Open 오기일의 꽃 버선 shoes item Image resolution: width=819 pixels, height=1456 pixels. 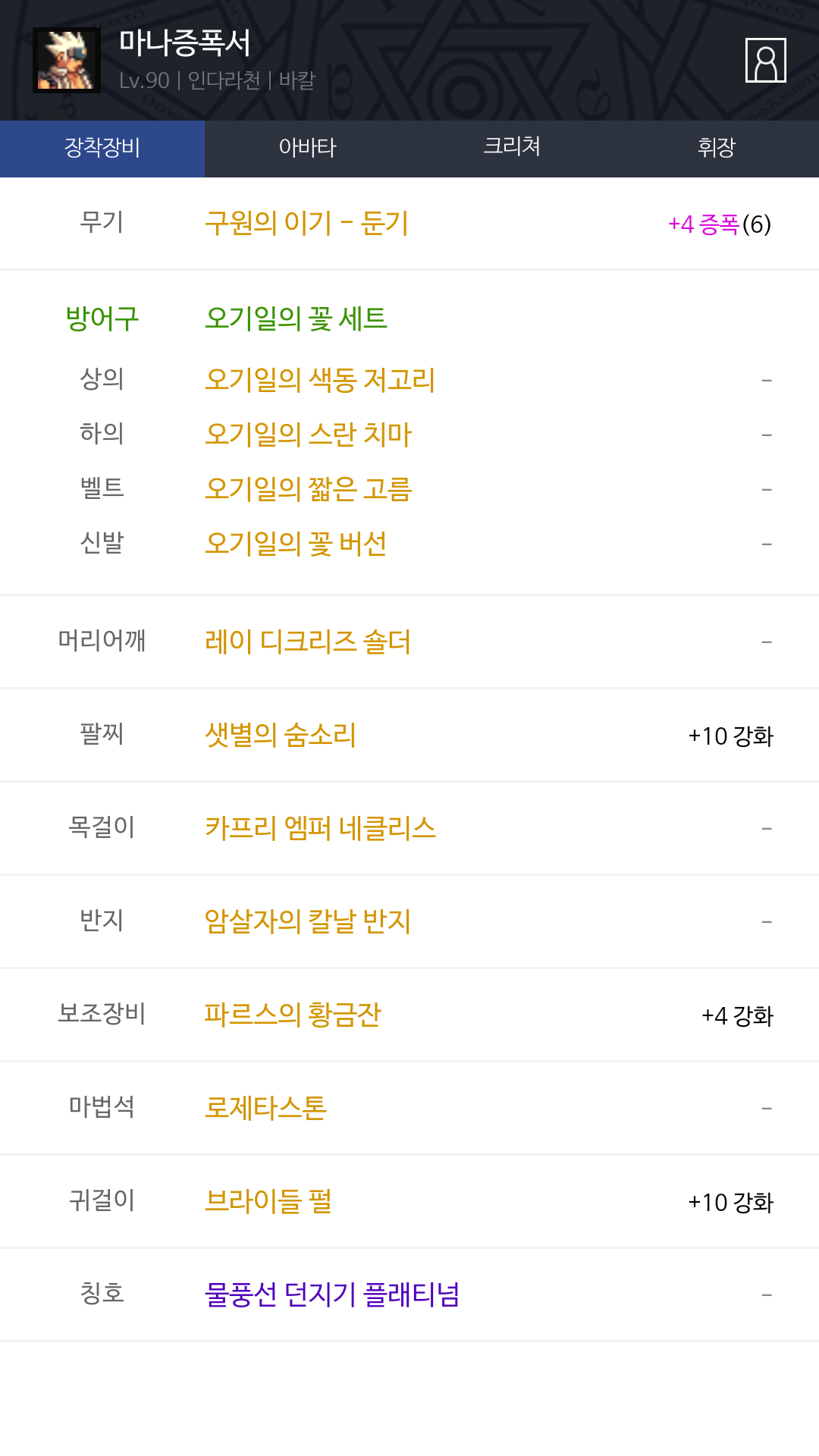tap(297, 544)
